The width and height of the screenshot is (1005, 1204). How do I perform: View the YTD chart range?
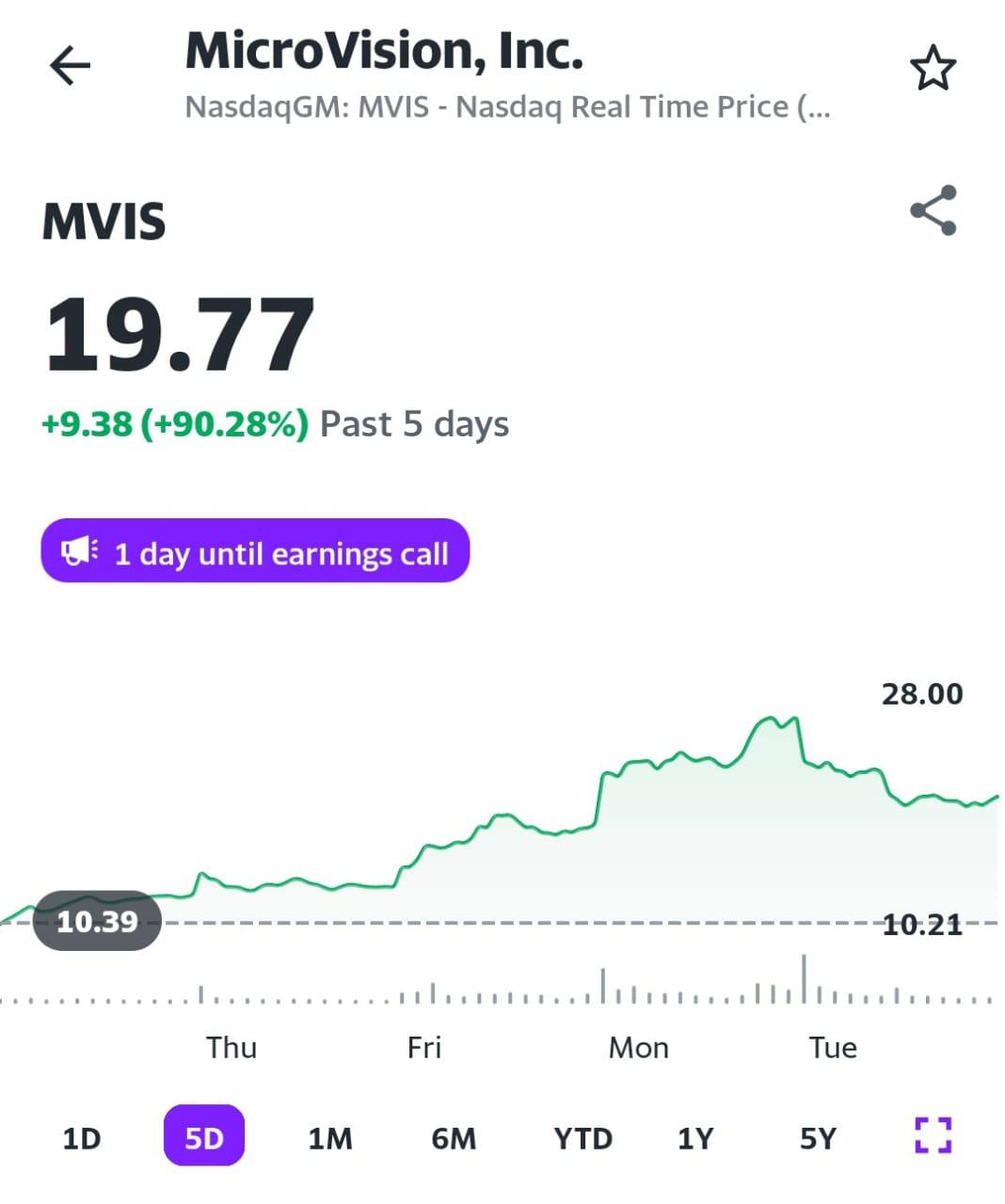[x=582, y=1138]
